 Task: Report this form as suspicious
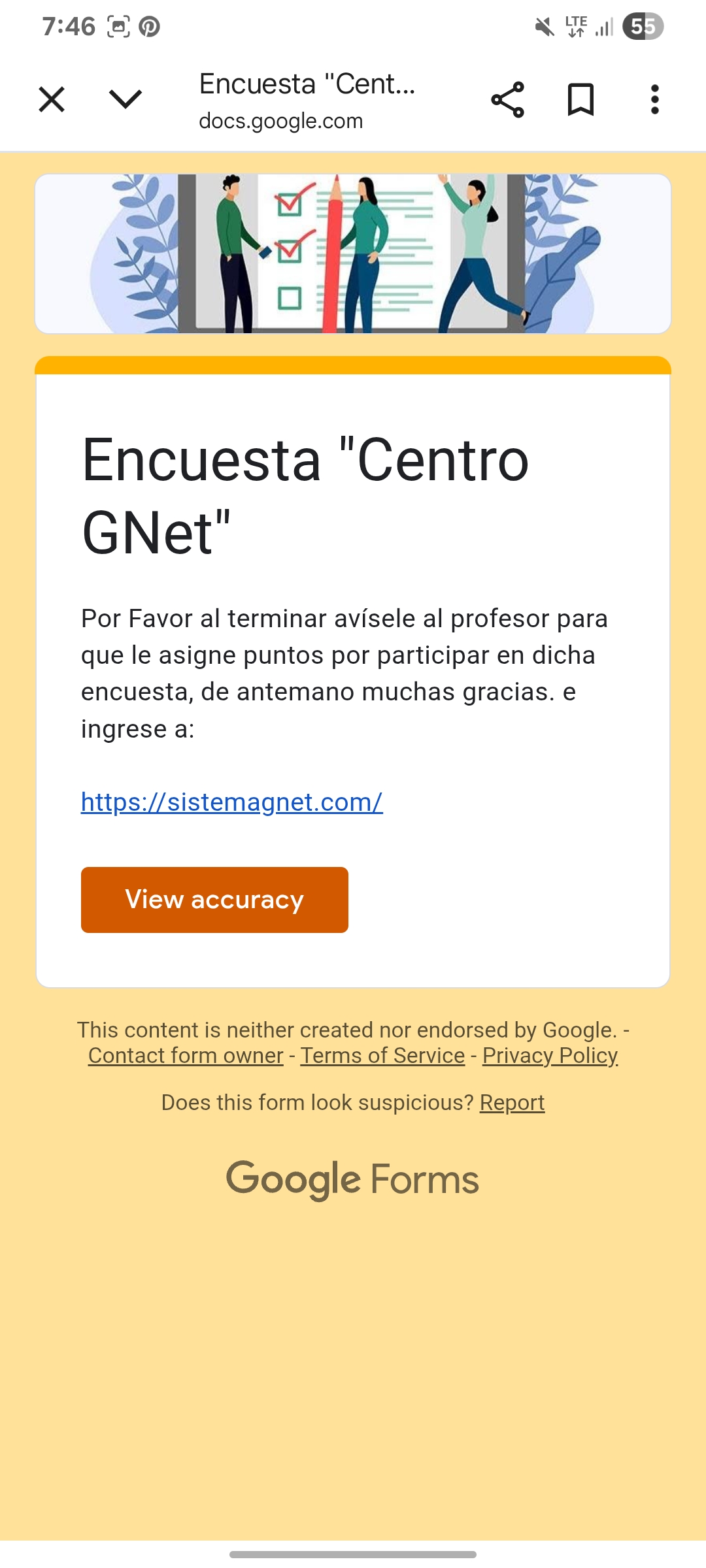click(x=512, y=1103)
